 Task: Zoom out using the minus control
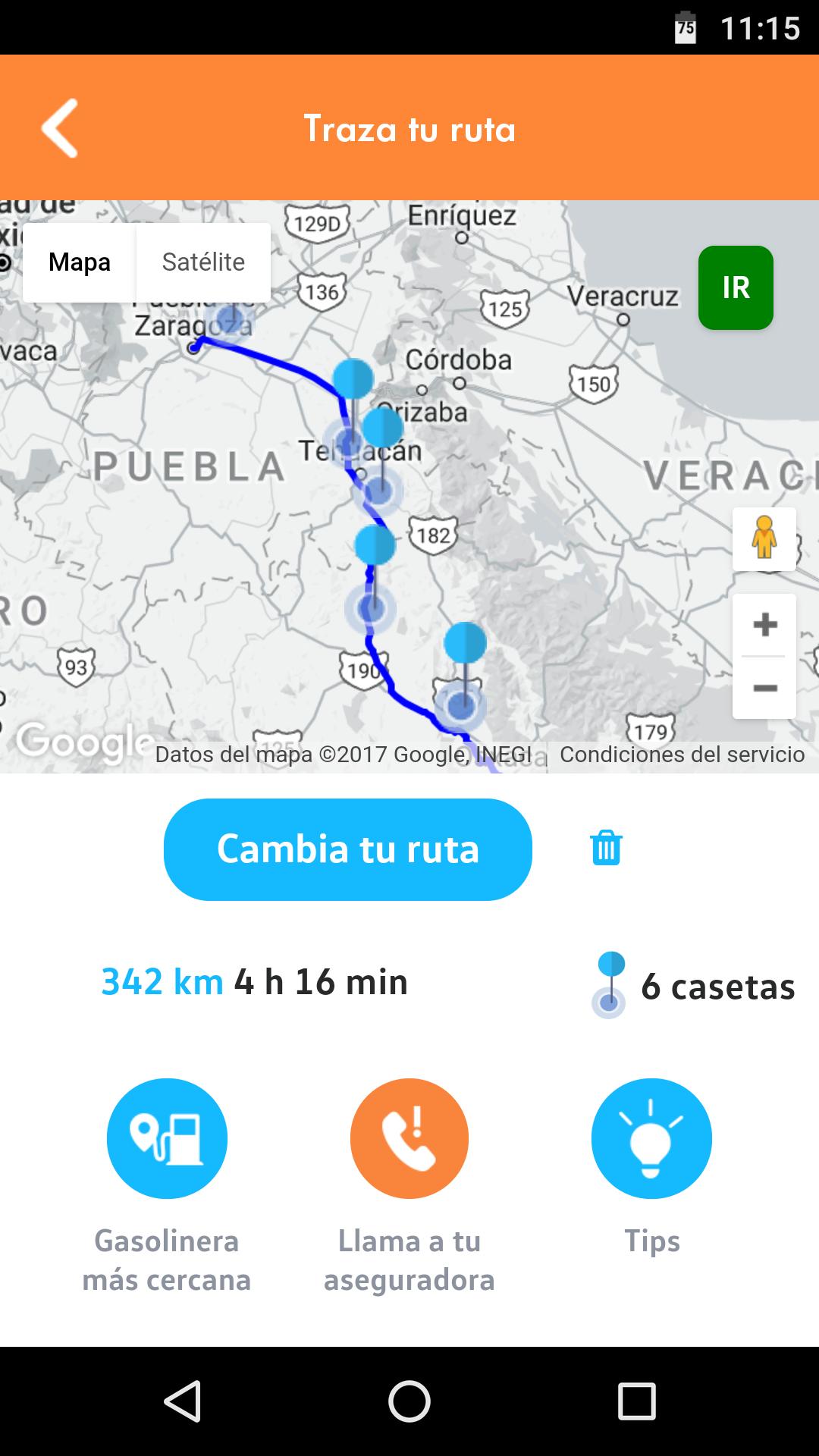(x=764, y=689)
